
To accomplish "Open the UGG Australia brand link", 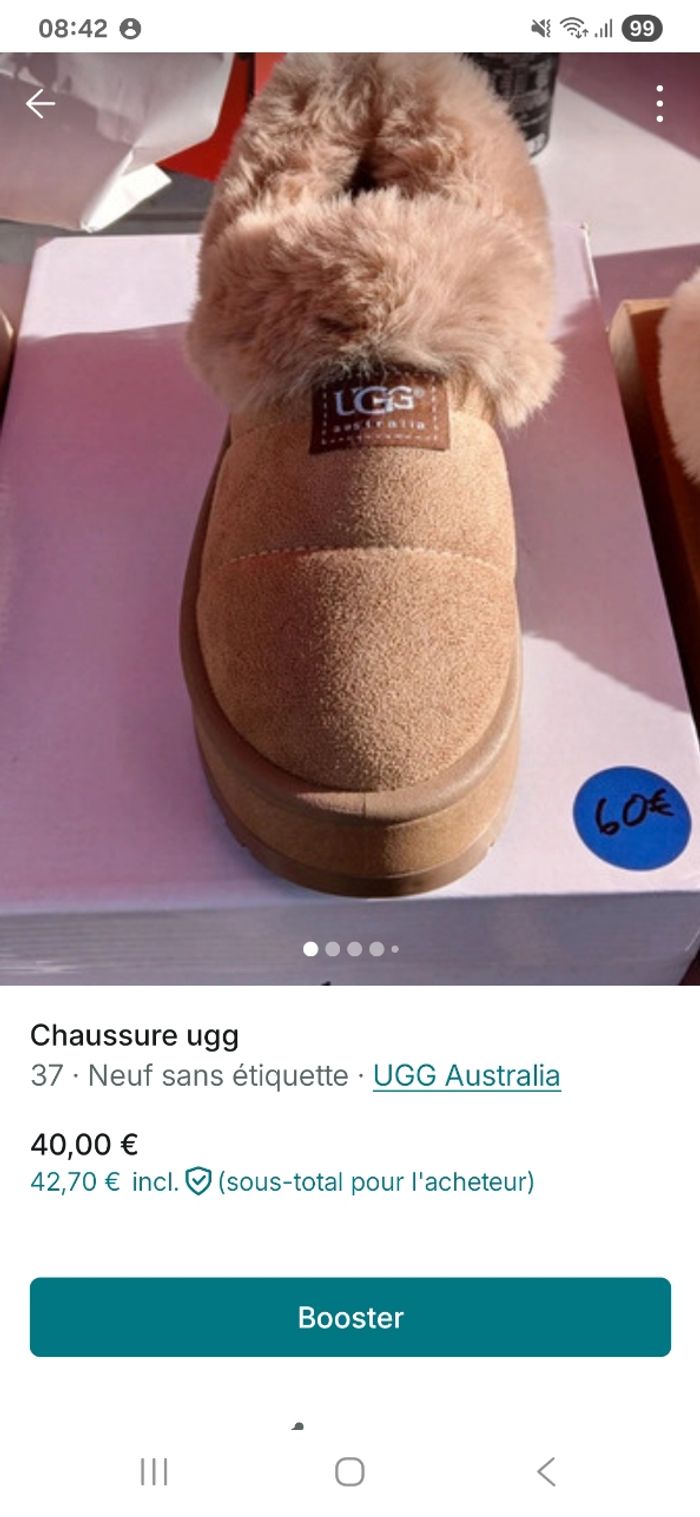I will pyautogui.click(x=466, y=1076).
